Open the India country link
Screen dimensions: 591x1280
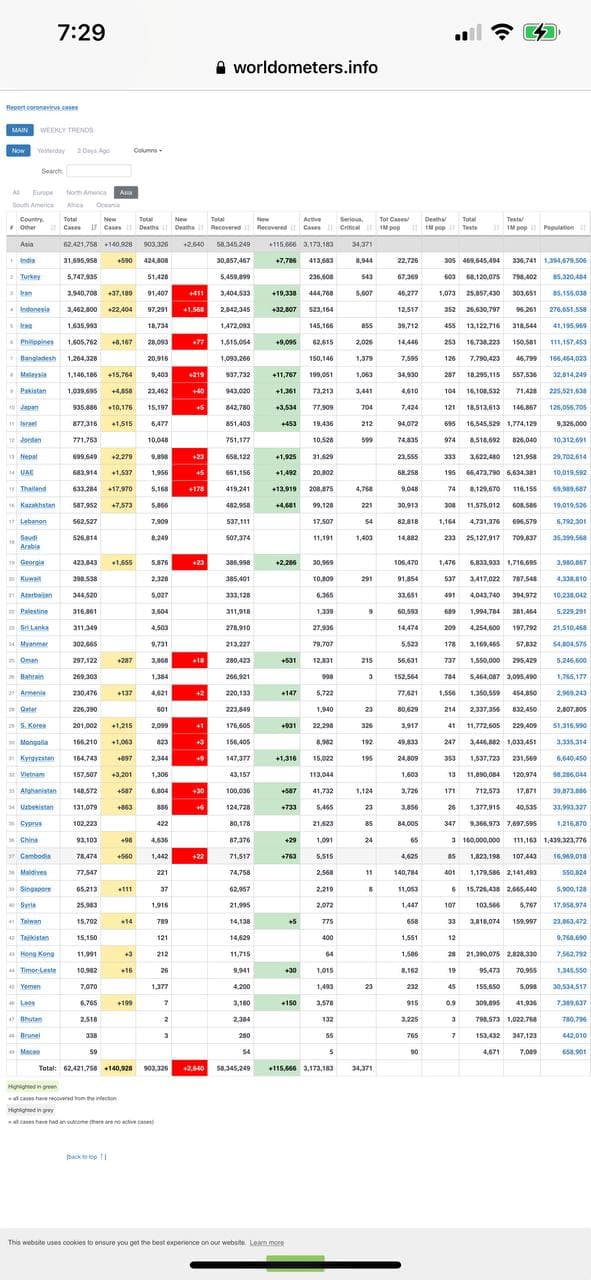pyautogui.click(x=27, y=260)
